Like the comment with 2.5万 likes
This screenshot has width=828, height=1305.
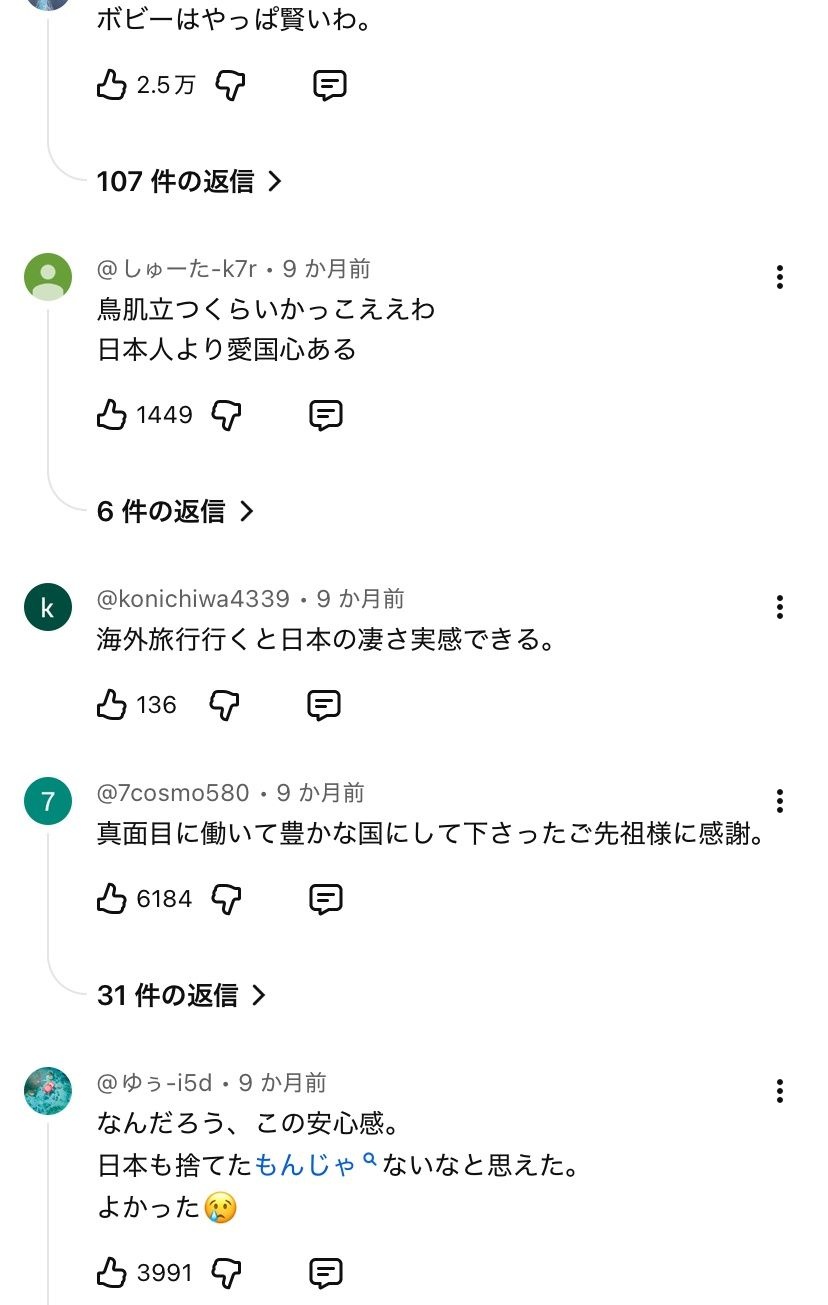coord(111,86)
